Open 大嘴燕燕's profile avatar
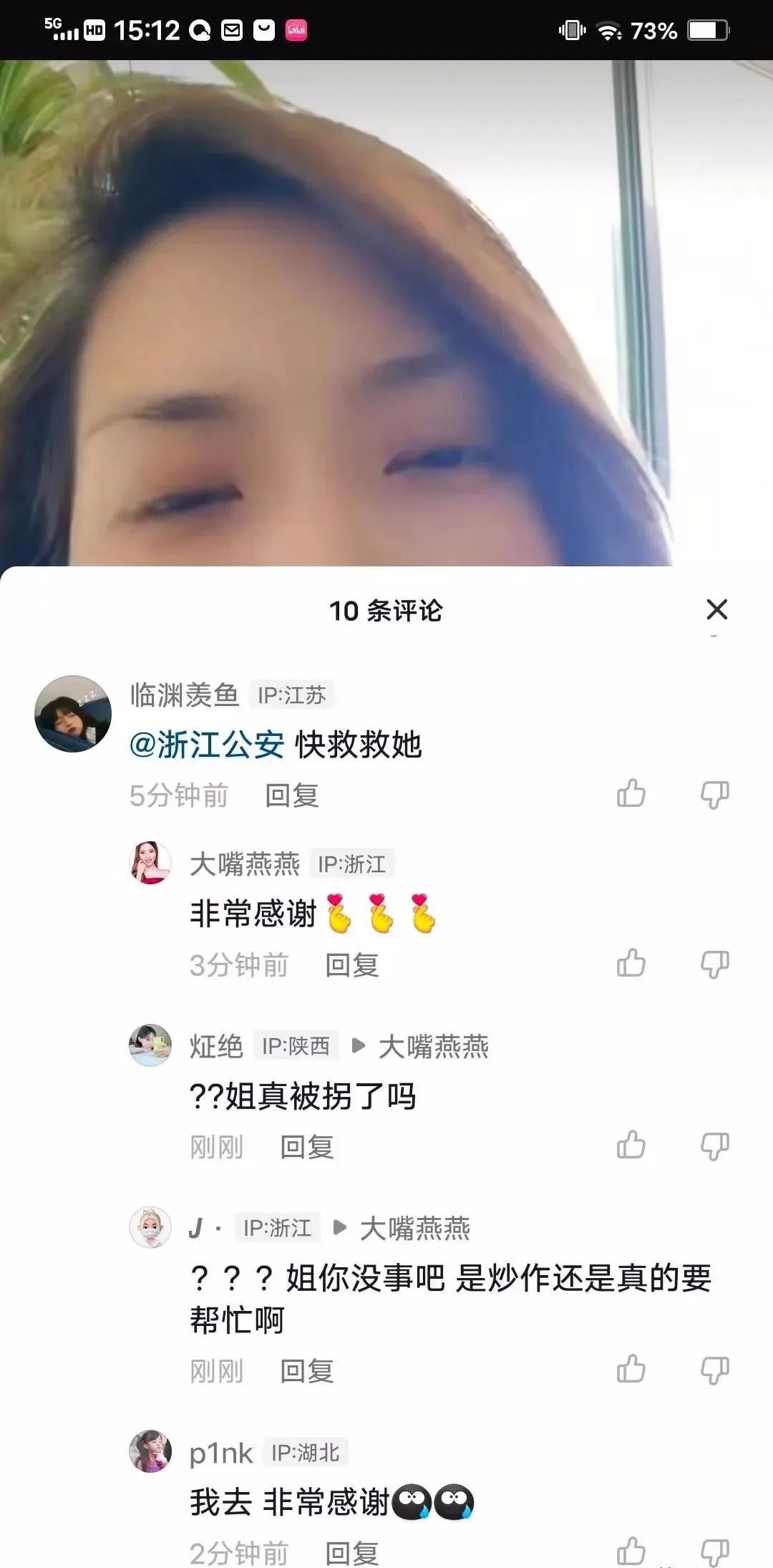This screenshot has width=773, height=1568. tap(150, 863)
